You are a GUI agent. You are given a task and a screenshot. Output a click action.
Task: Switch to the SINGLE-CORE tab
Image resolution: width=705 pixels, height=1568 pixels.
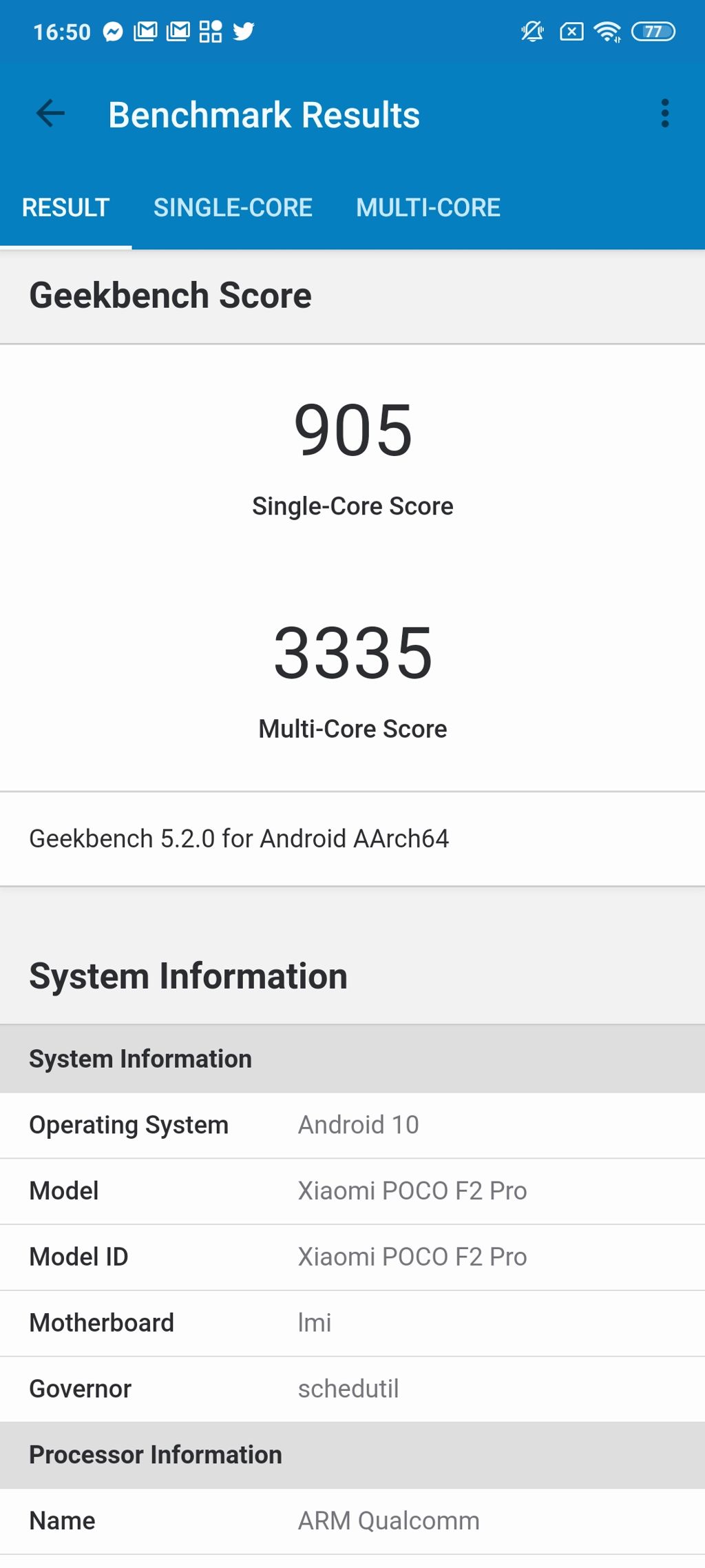(233, 207)
